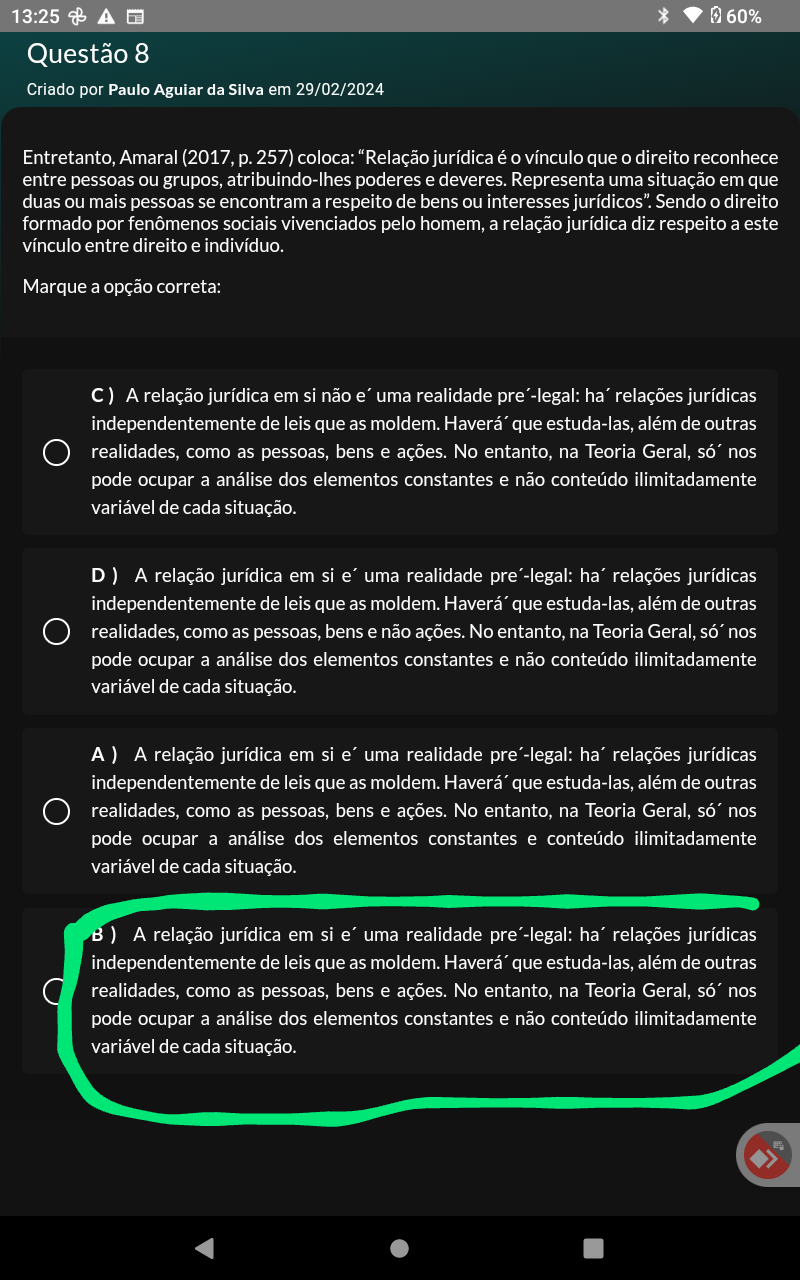Viewport: 800px width, 1280px height.
Task: Choose answer option D
Action: (57, 632)
